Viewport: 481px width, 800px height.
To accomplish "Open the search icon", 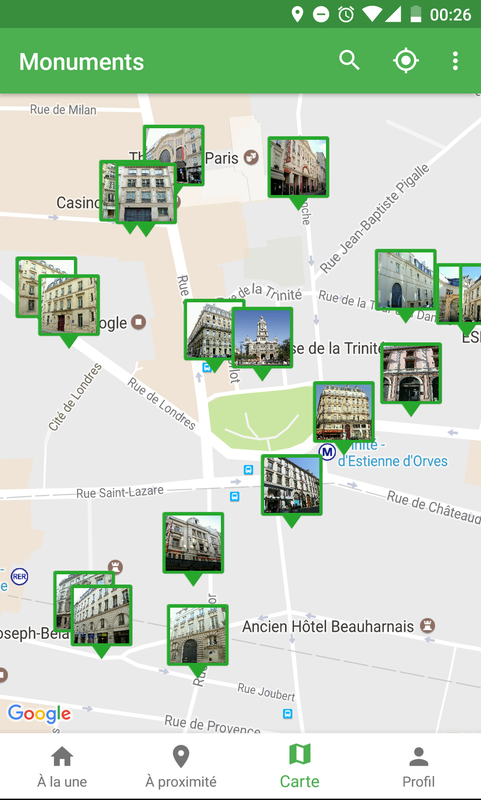I will (349, 61).
